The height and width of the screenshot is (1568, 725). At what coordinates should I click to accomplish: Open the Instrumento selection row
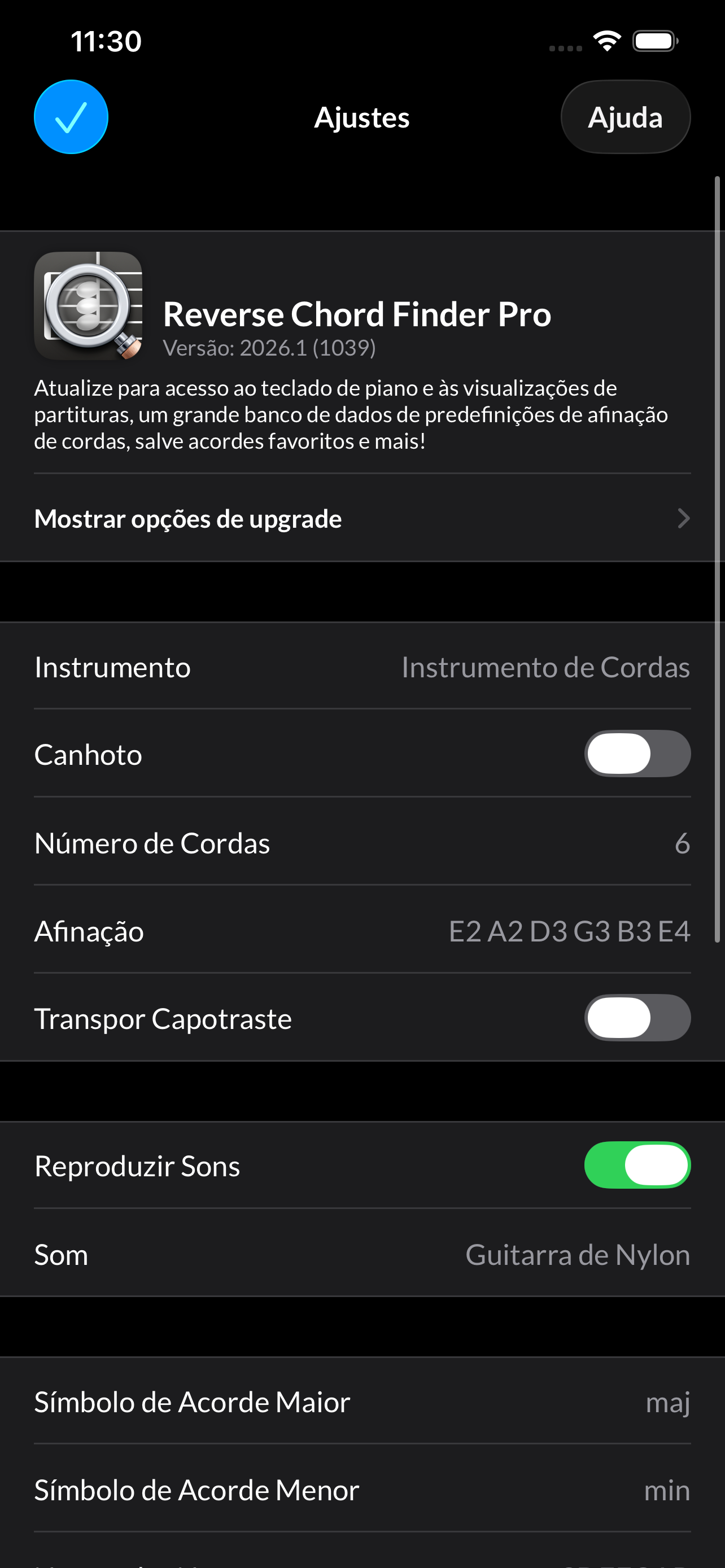362,667
